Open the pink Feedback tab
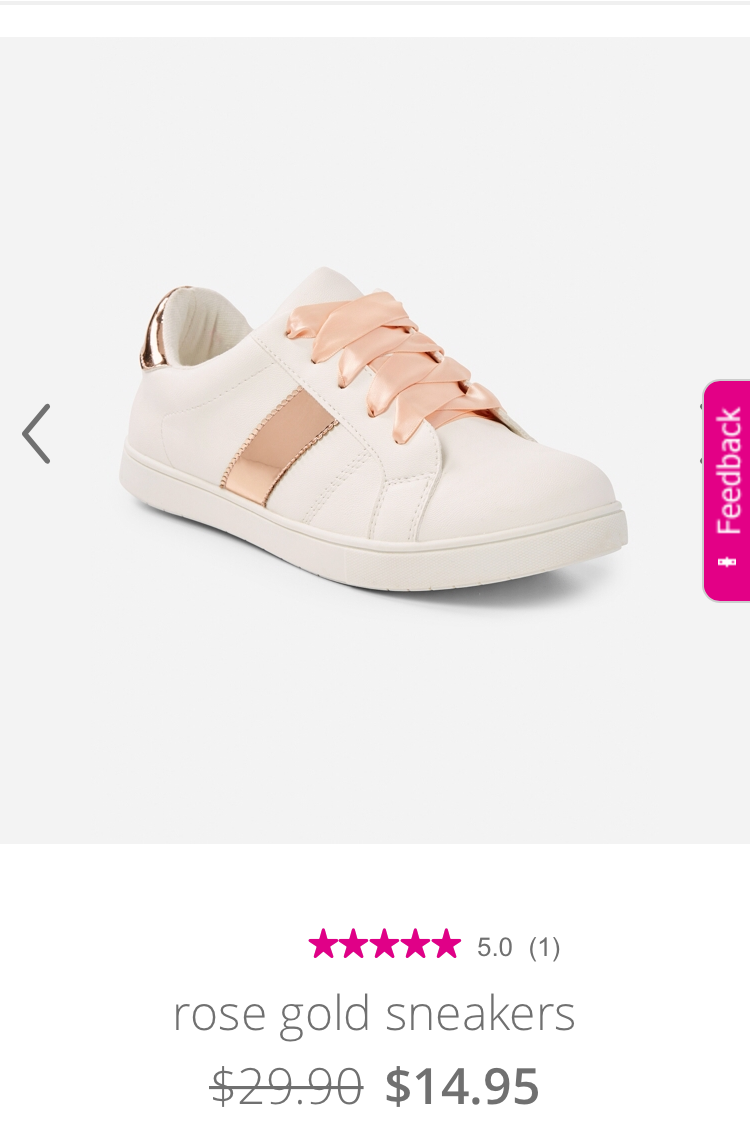The height and width of the screenshot is (1132, 750). pyautogui.click(x=727, y=490)
